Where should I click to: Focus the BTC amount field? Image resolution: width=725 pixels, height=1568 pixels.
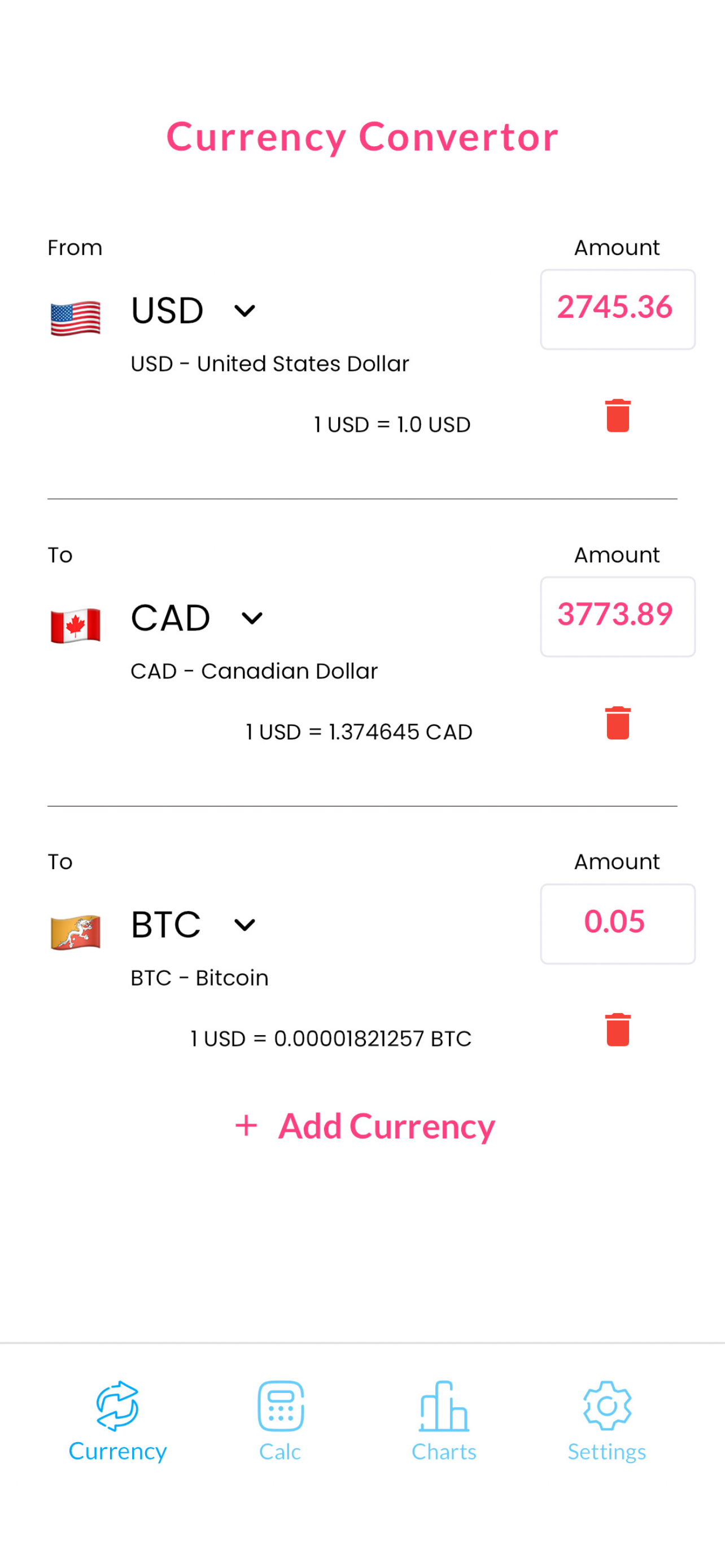click(x=617, y=923)
